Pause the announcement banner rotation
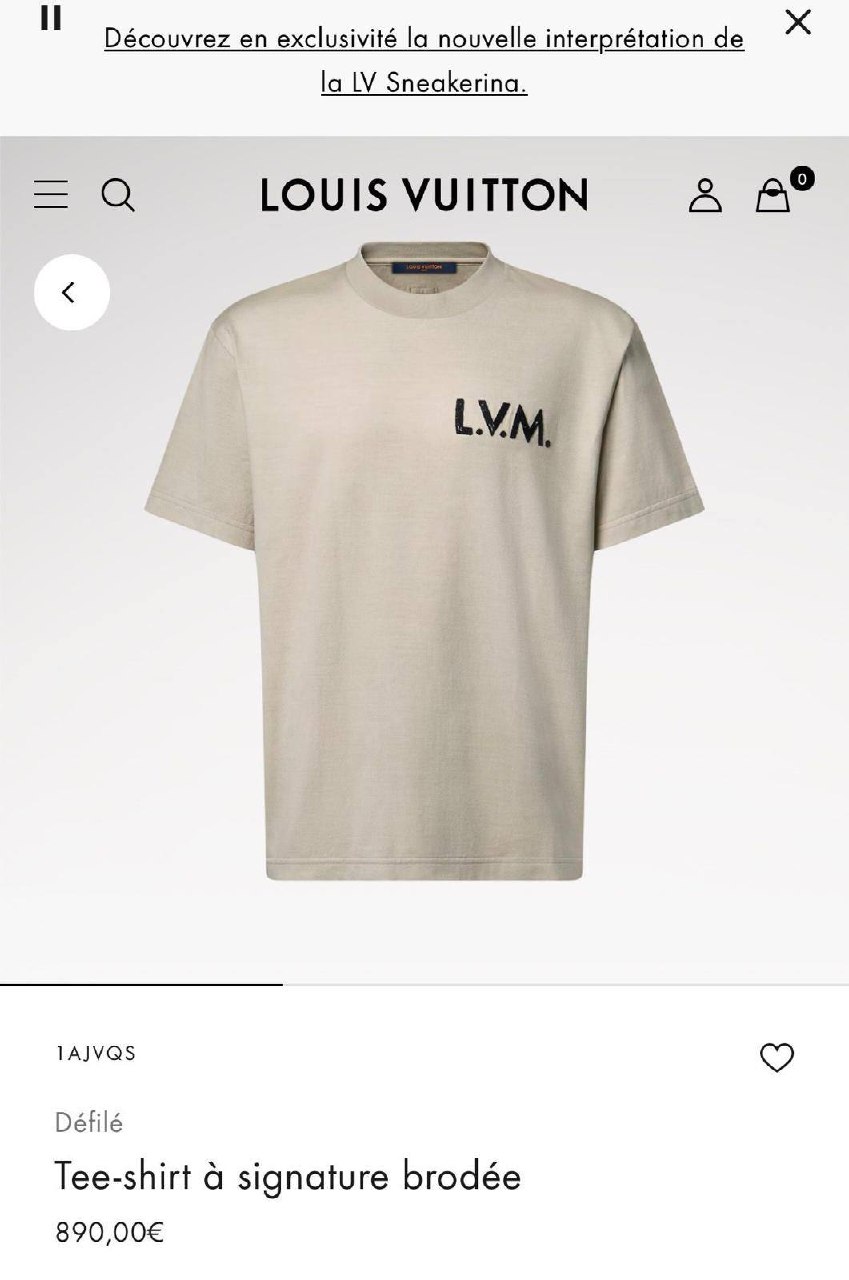Viewport: 849px width, 1280px height. tap(51, 18)
